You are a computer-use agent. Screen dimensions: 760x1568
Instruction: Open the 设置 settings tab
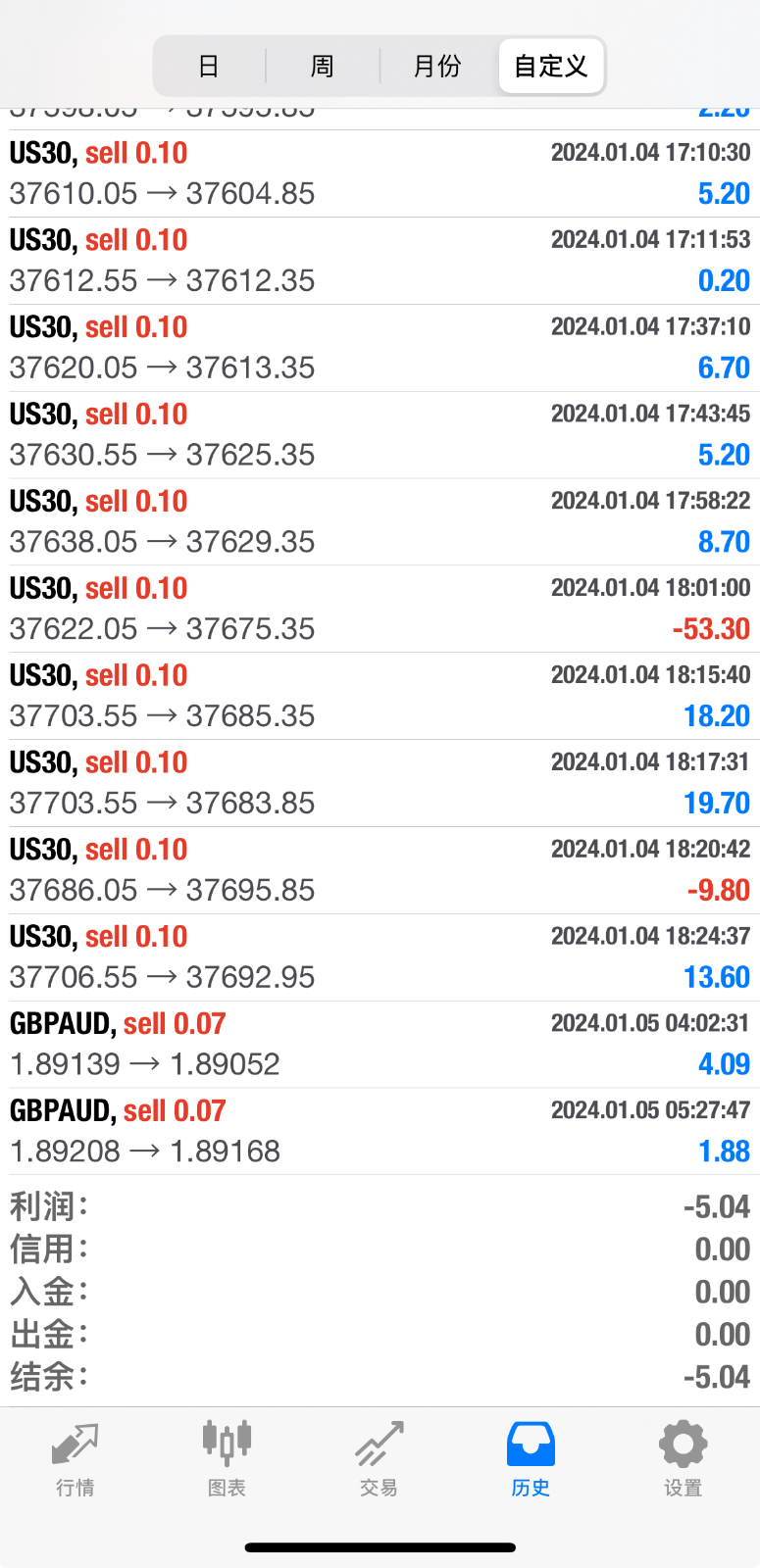coord(683,1459)
